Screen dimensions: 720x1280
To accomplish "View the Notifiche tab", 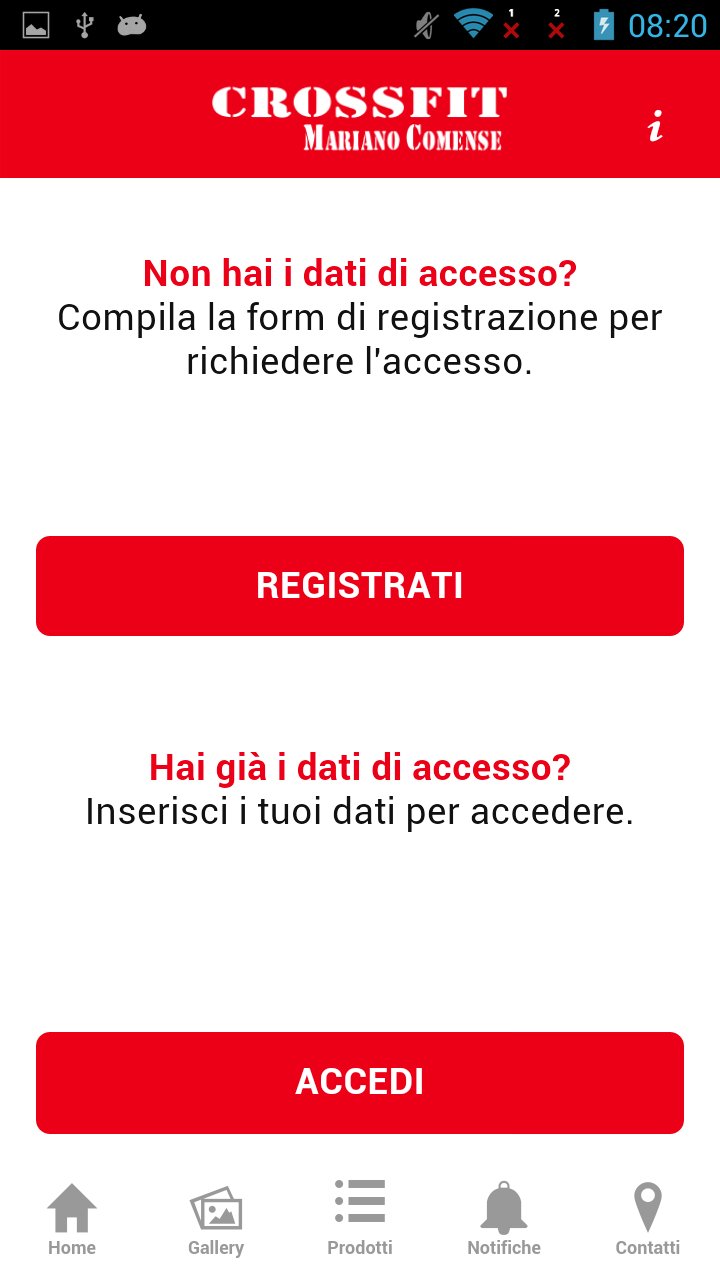I will (x=504, y=1218).
